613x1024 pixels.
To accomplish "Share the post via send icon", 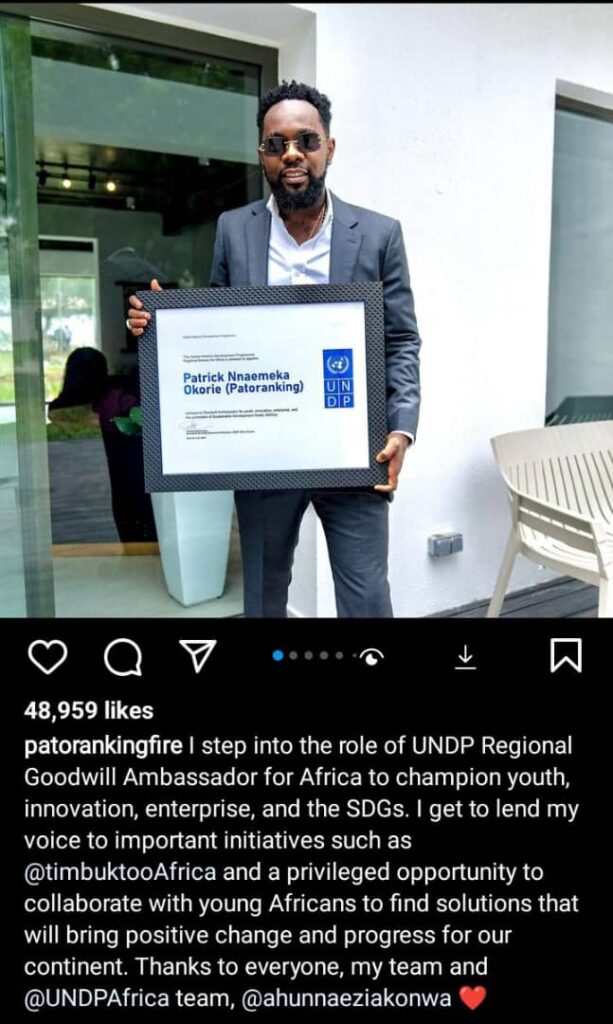I will click(x=198, y=656).
